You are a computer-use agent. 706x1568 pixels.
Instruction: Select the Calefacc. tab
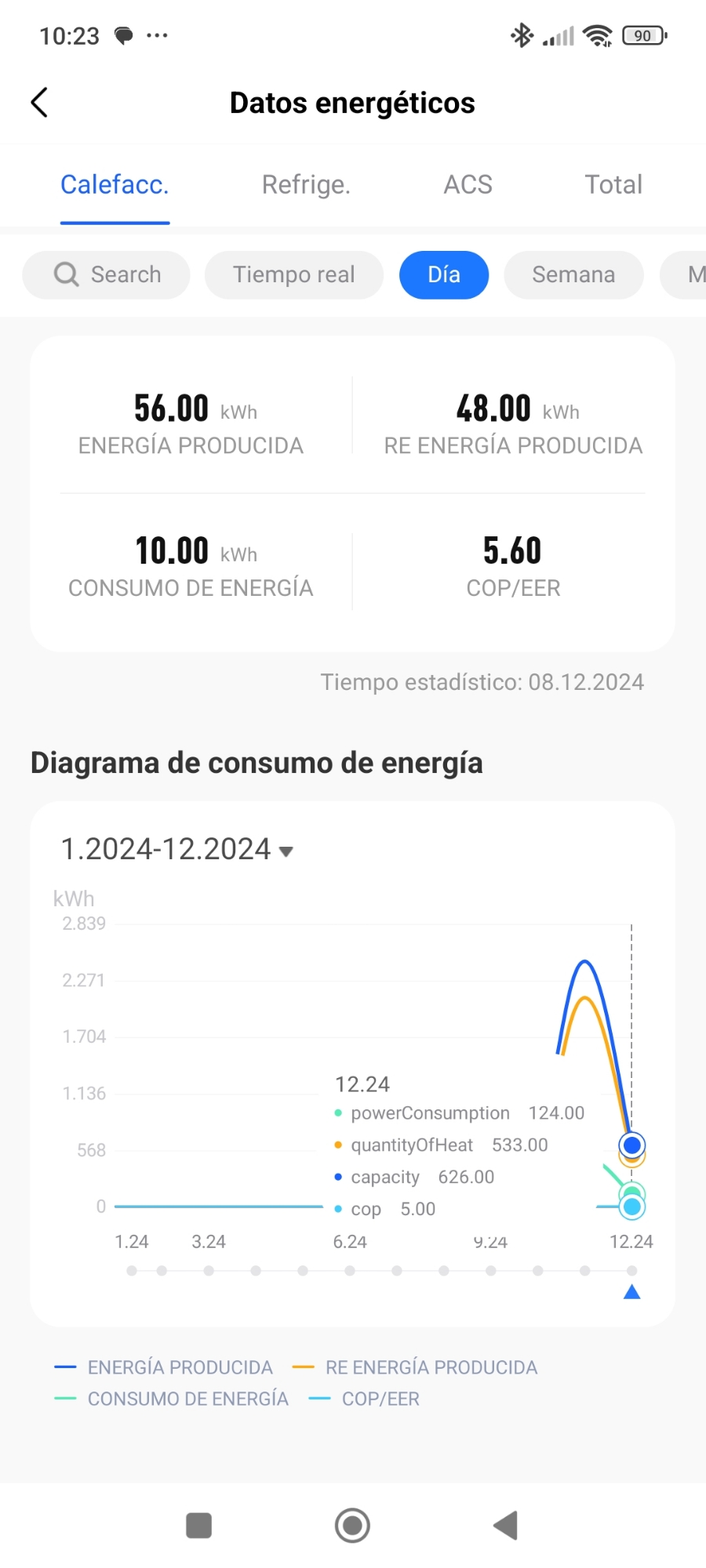(x=115, y=185)
